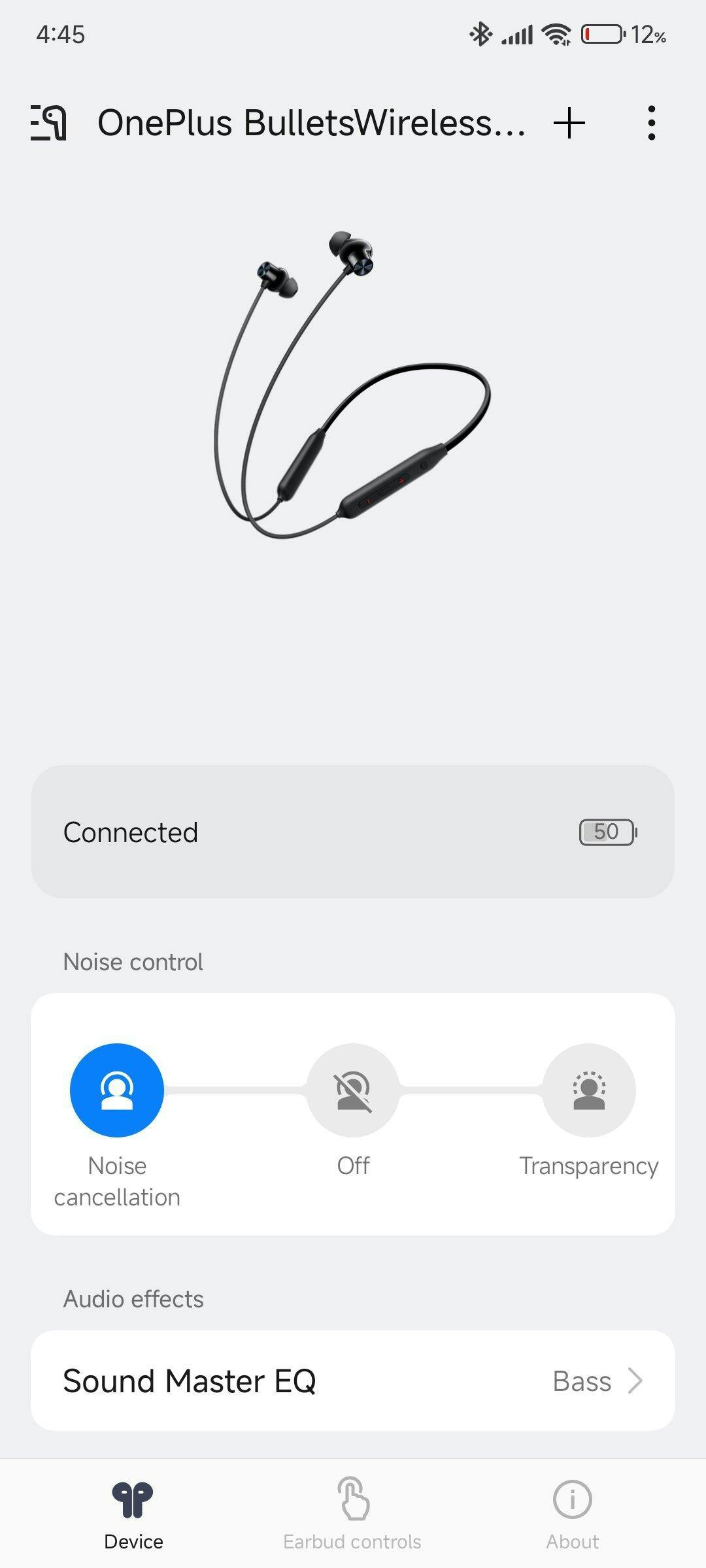Switch to Transparency mode
Screen dimensions: 706x1568
(589, 1090)
